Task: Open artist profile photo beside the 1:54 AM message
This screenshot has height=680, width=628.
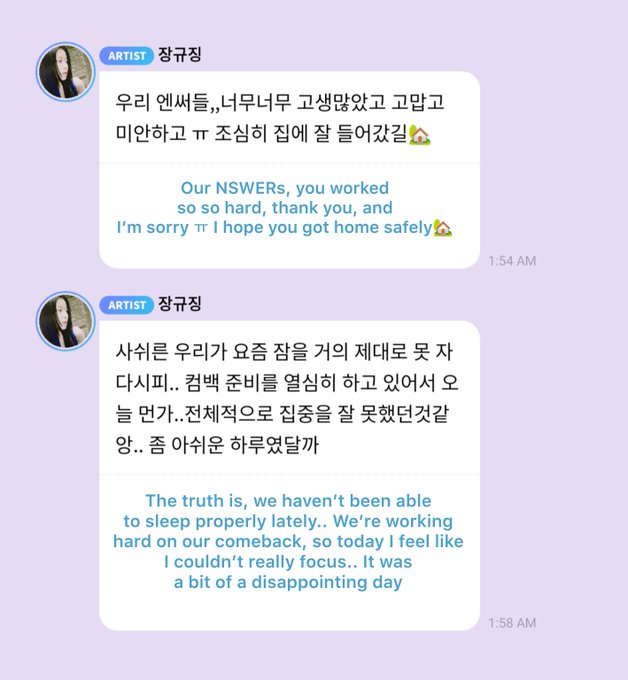Action: [x=65, y=72]
